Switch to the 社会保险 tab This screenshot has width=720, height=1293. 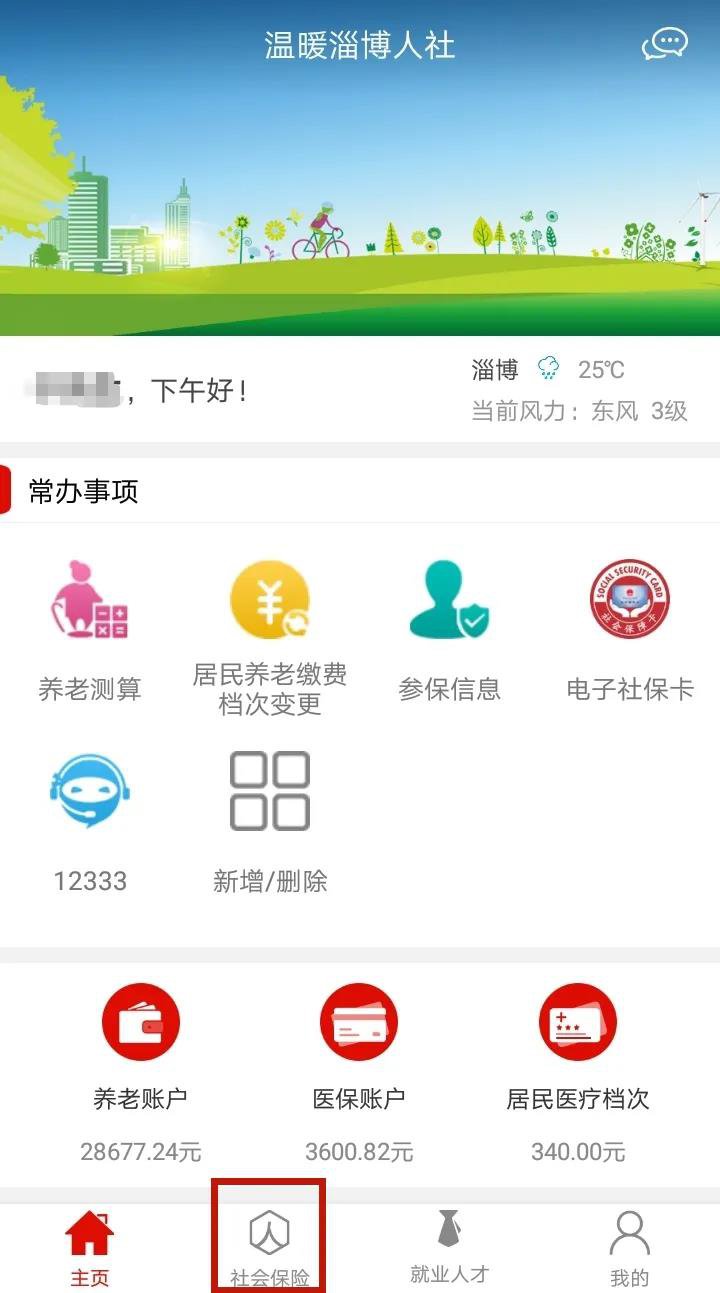click(269, 1248)
